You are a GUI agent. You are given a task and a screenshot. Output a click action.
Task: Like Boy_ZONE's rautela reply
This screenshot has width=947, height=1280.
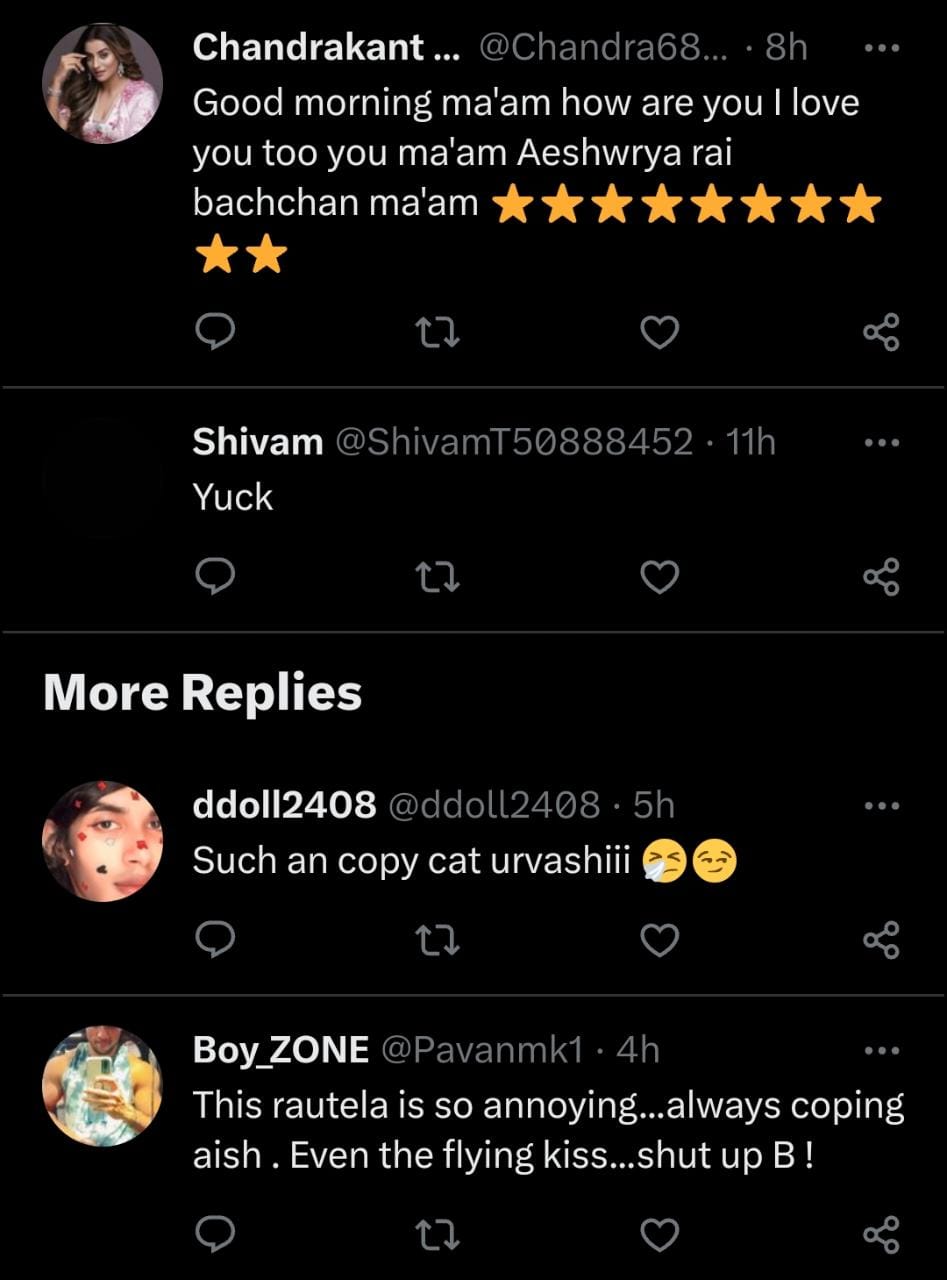(x=659, y=1235)
